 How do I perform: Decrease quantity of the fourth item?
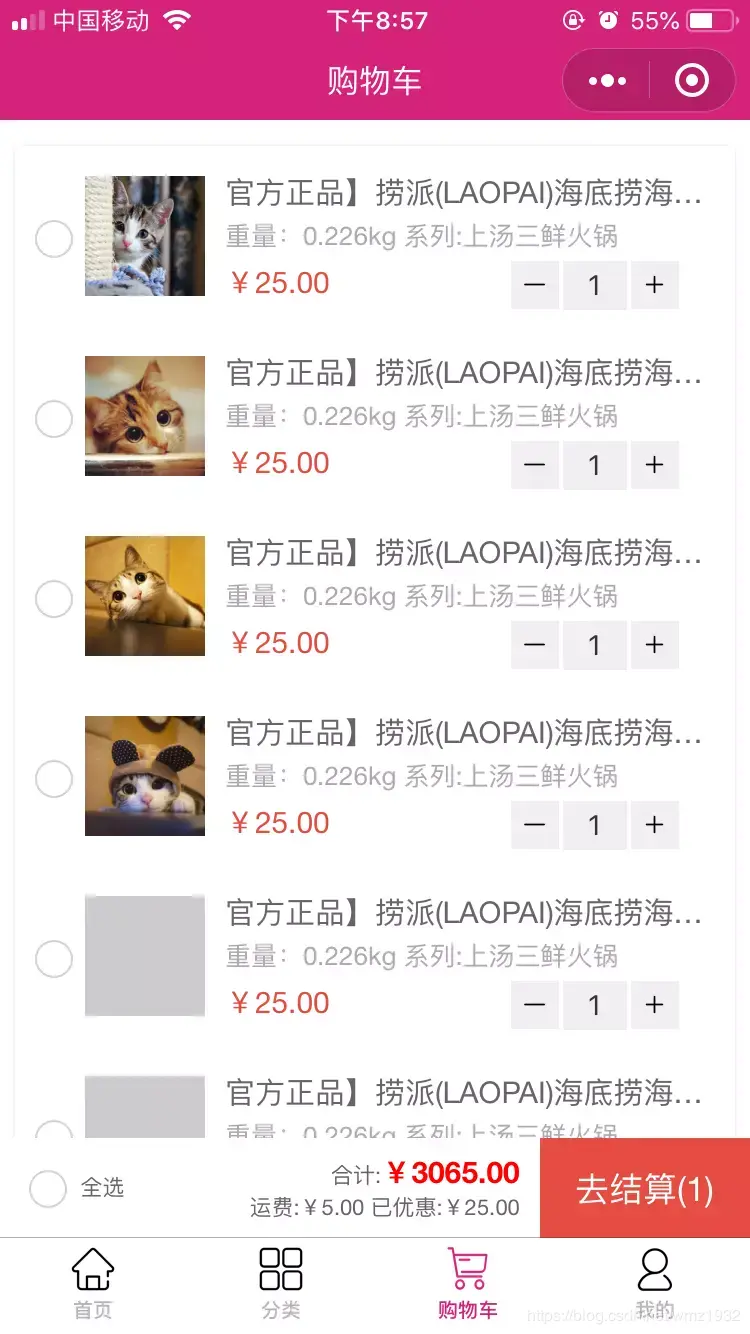(x=535, y=825)
